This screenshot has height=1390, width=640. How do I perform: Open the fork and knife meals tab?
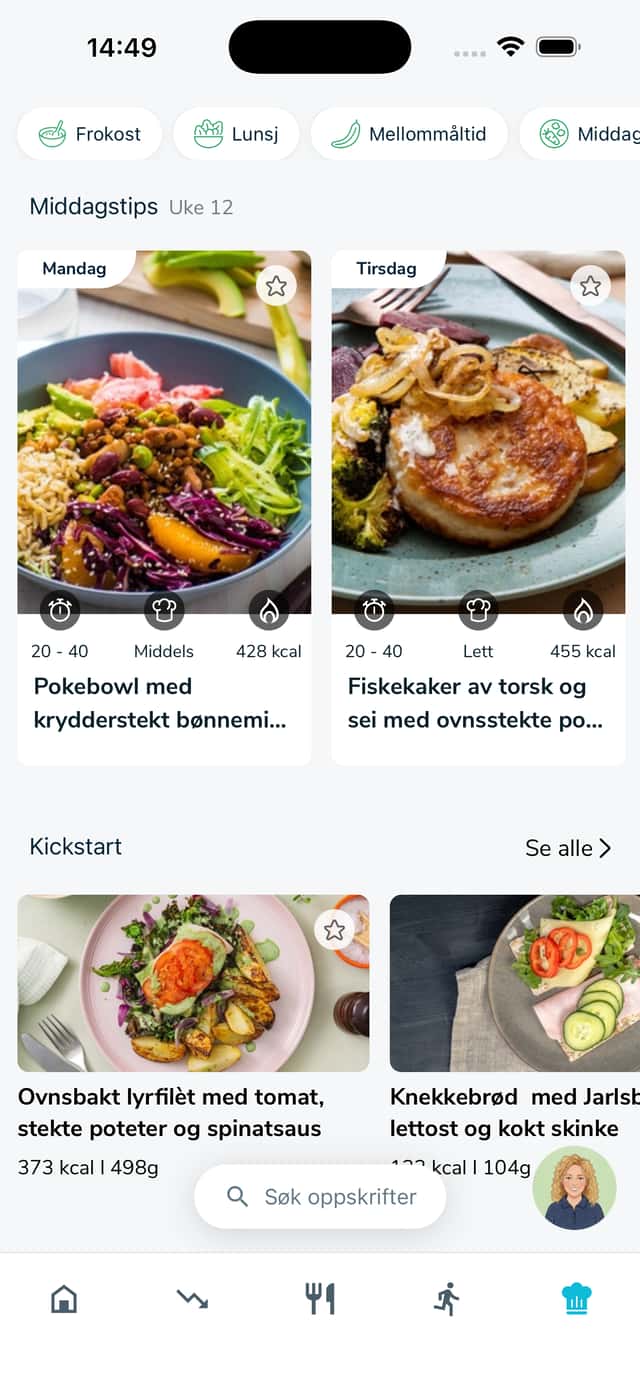(x=320, y=1299)
